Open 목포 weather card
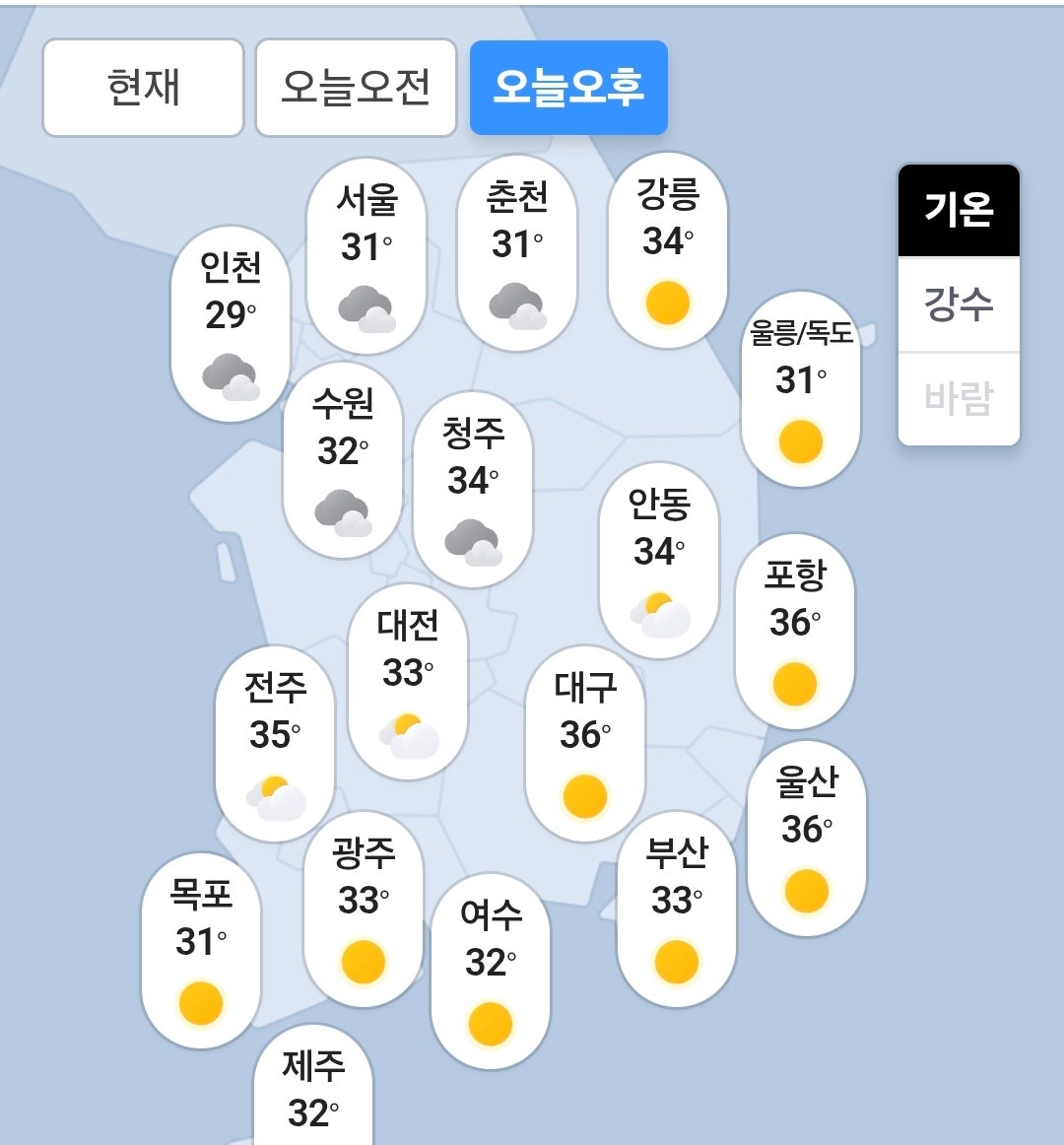Image resolution: width=1064 pixels, height=1145 pixels. click(x=201, y=951)
